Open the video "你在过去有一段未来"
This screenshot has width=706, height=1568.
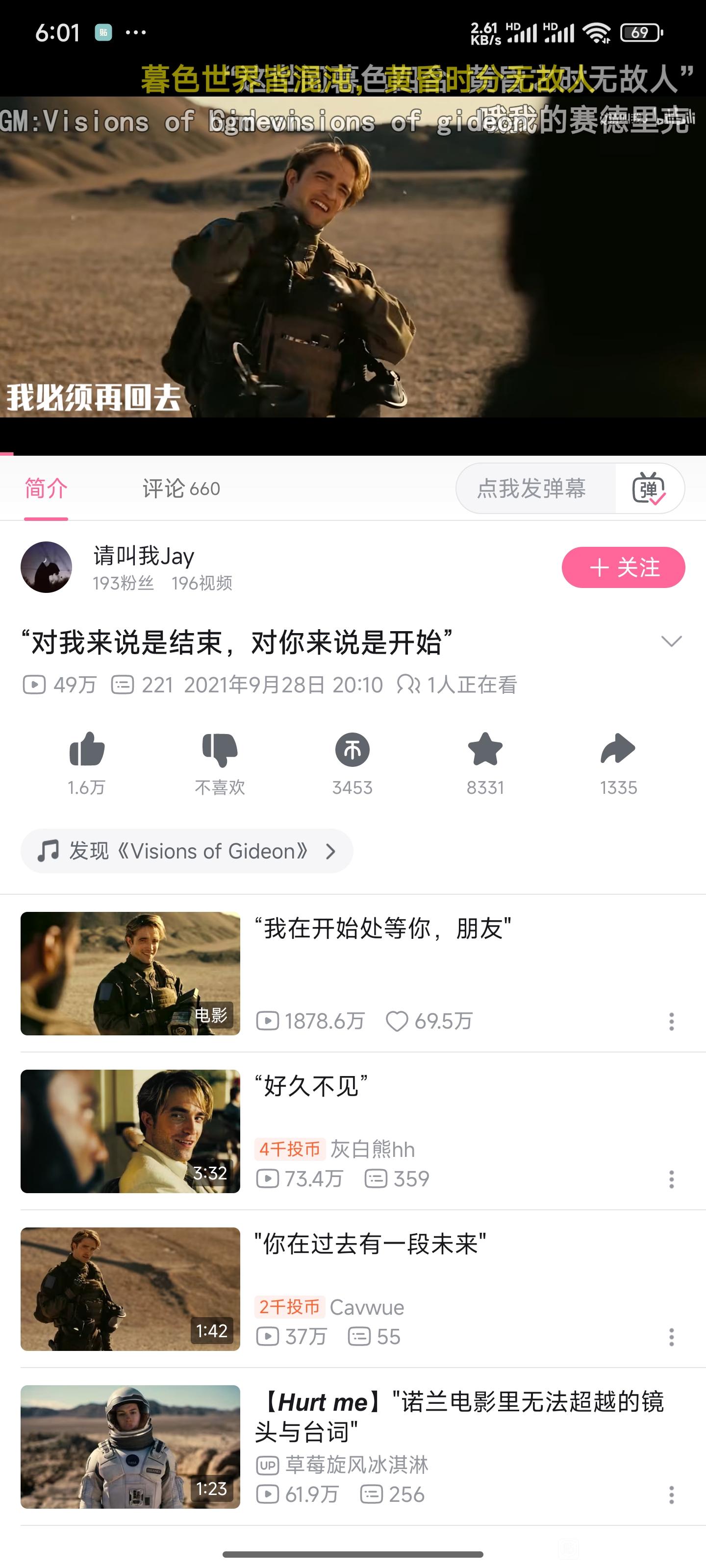[370, 1244]
